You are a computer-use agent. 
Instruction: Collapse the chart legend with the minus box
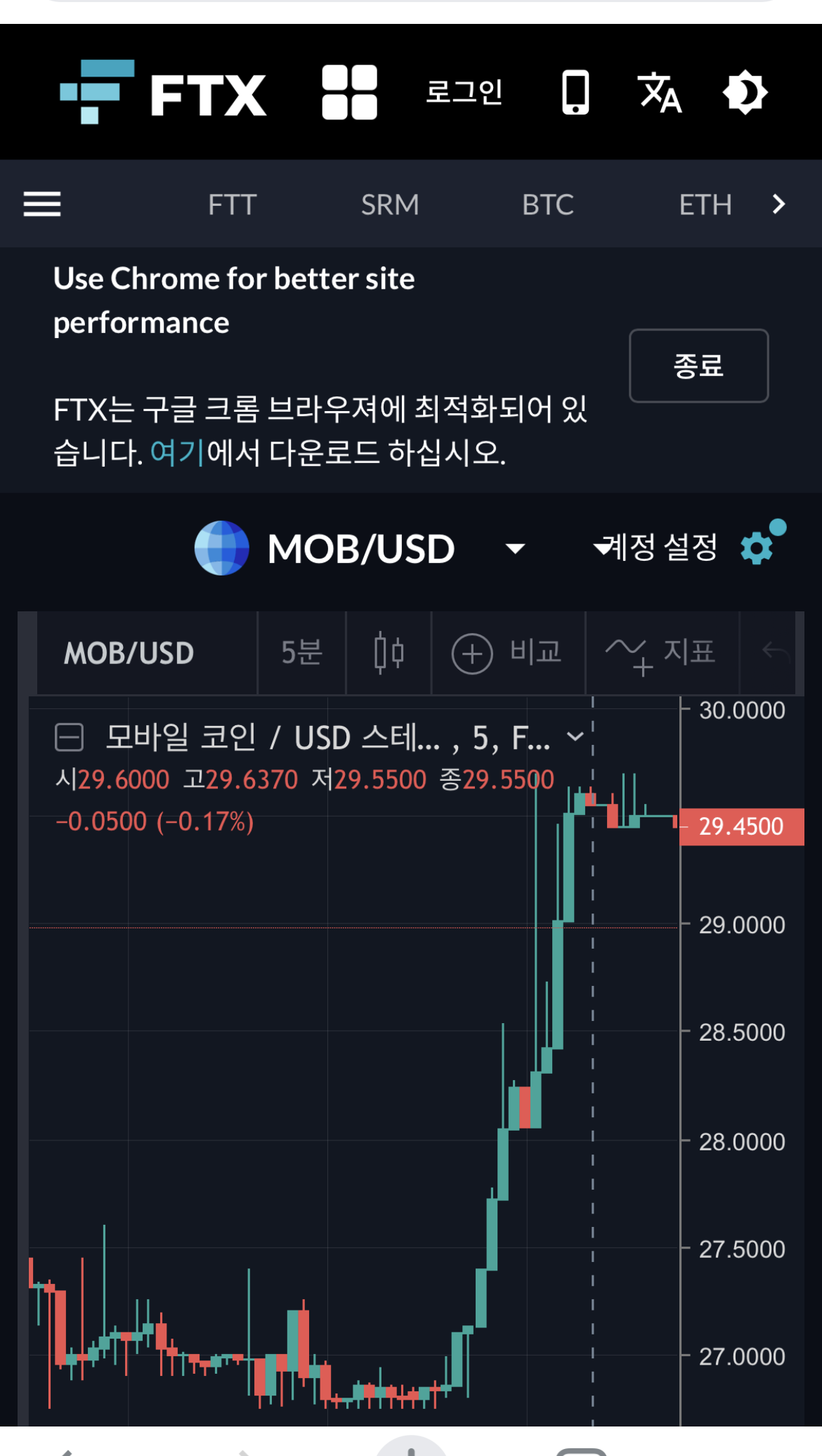pos(69,738)
